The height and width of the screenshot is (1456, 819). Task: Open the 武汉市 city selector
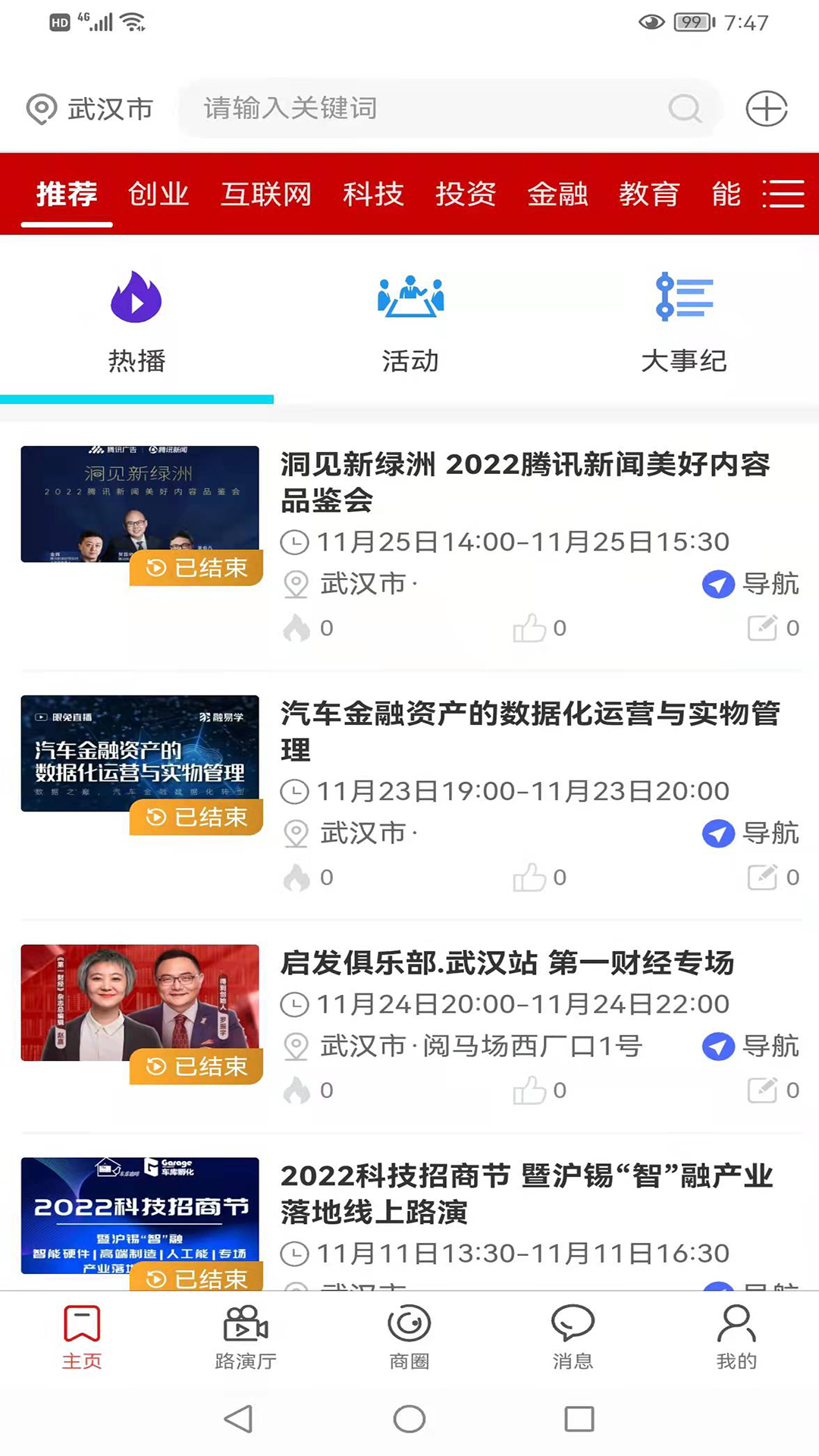coord(91,109)
